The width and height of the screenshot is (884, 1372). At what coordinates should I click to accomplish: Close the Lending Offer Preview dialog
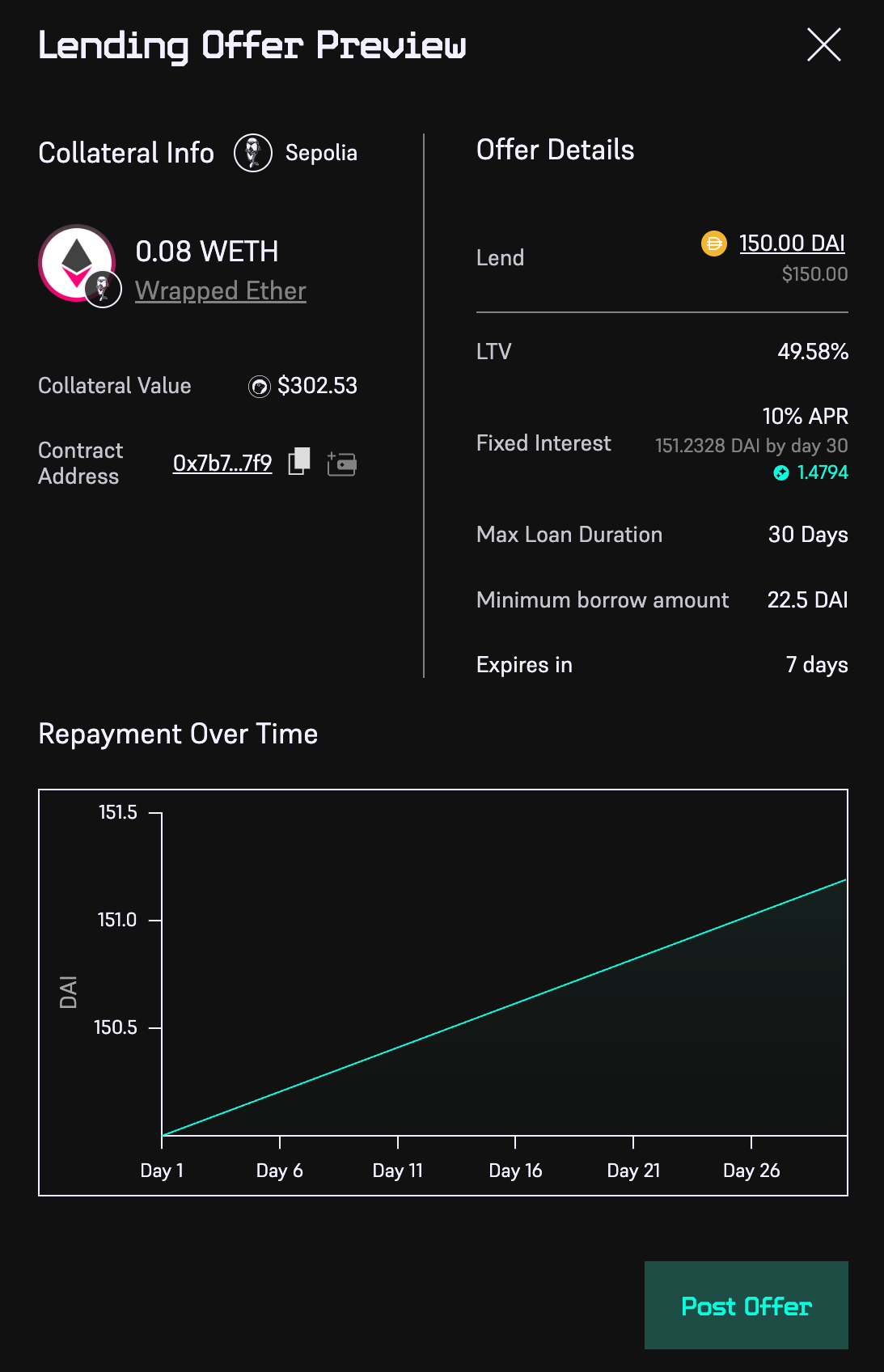click(823, 44)
